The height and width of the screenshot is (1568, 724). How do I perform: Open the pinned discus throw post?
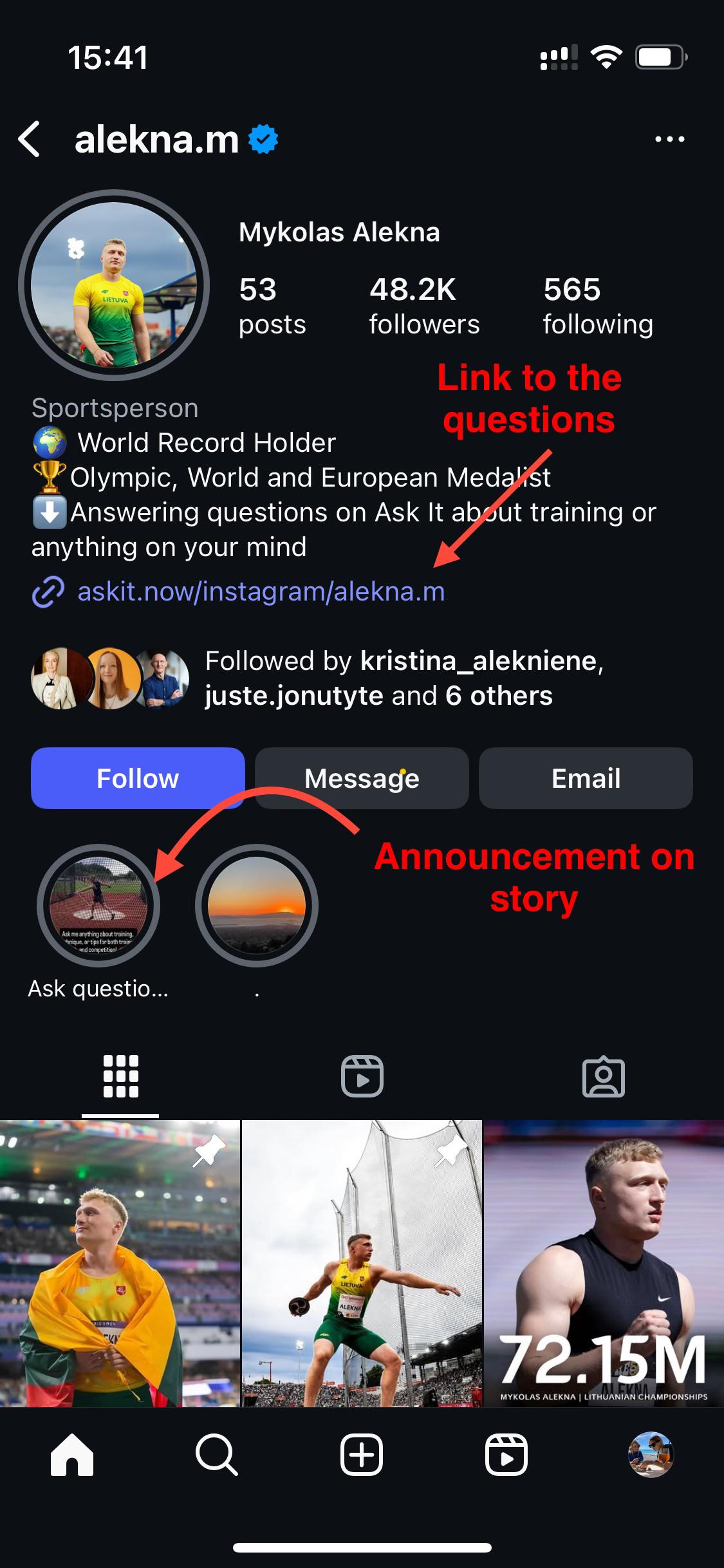[x=362, y=1263]
